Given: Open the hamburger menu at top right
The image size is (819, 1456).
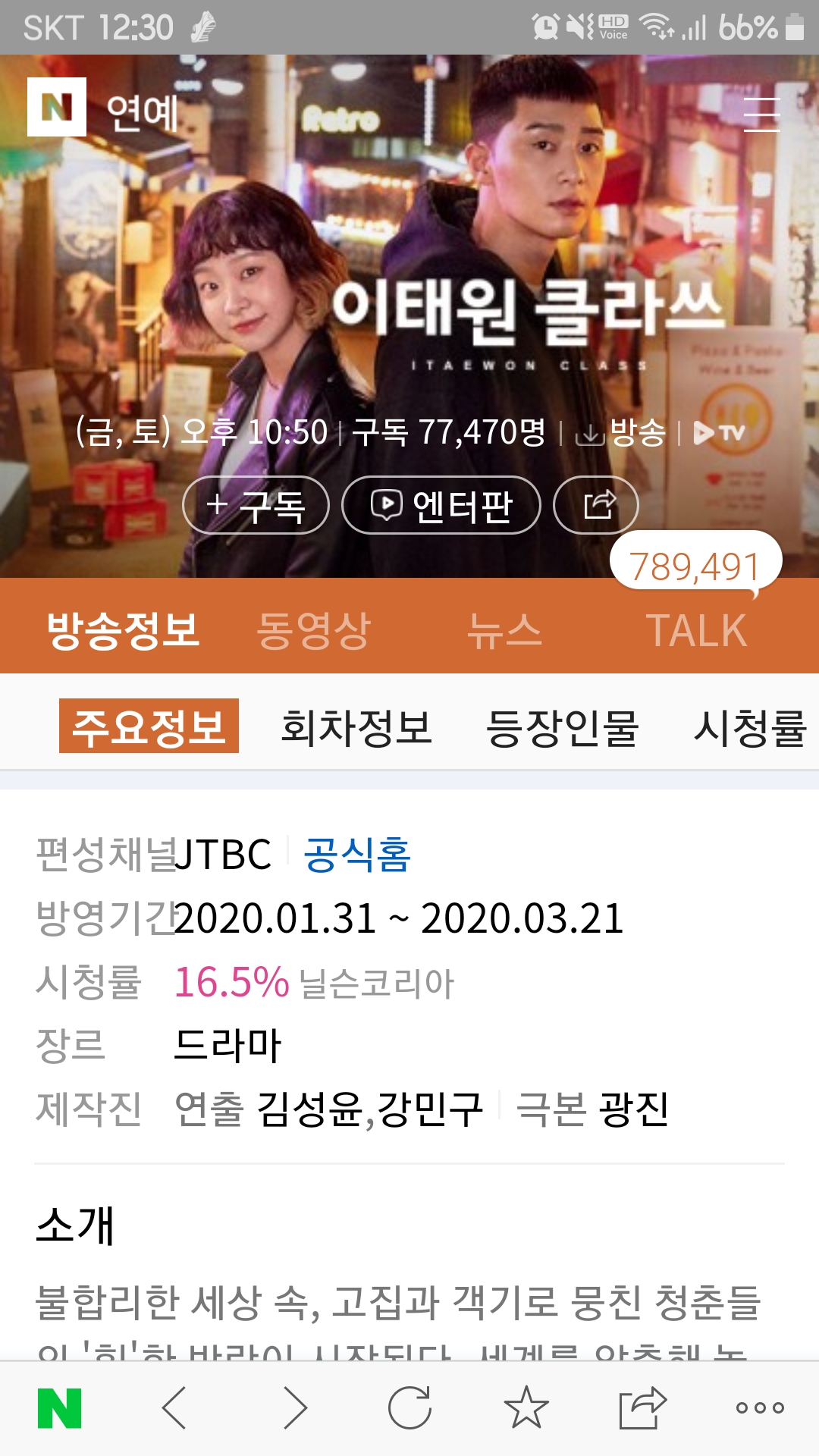Looking at the screenshot, I should (761, 115).
